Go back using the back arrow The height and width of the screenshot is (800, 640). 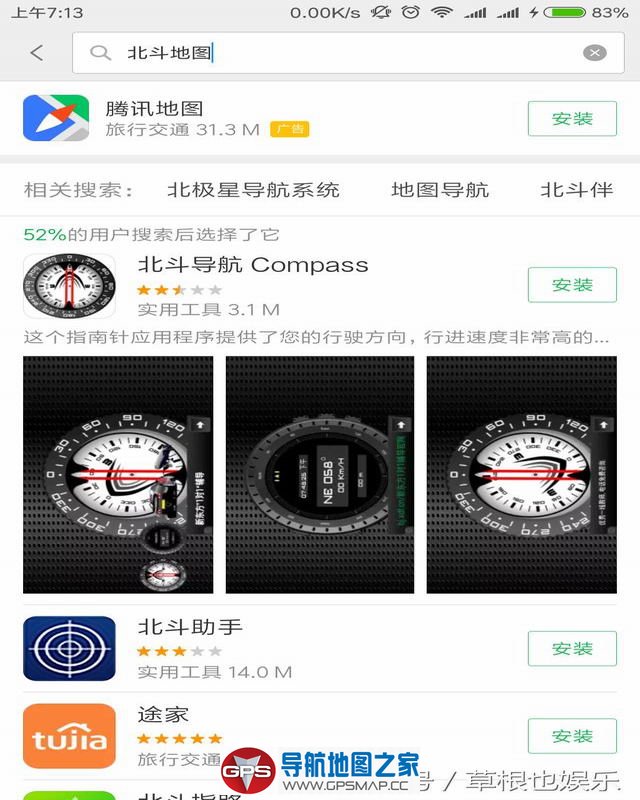click(x=37, y=53)
